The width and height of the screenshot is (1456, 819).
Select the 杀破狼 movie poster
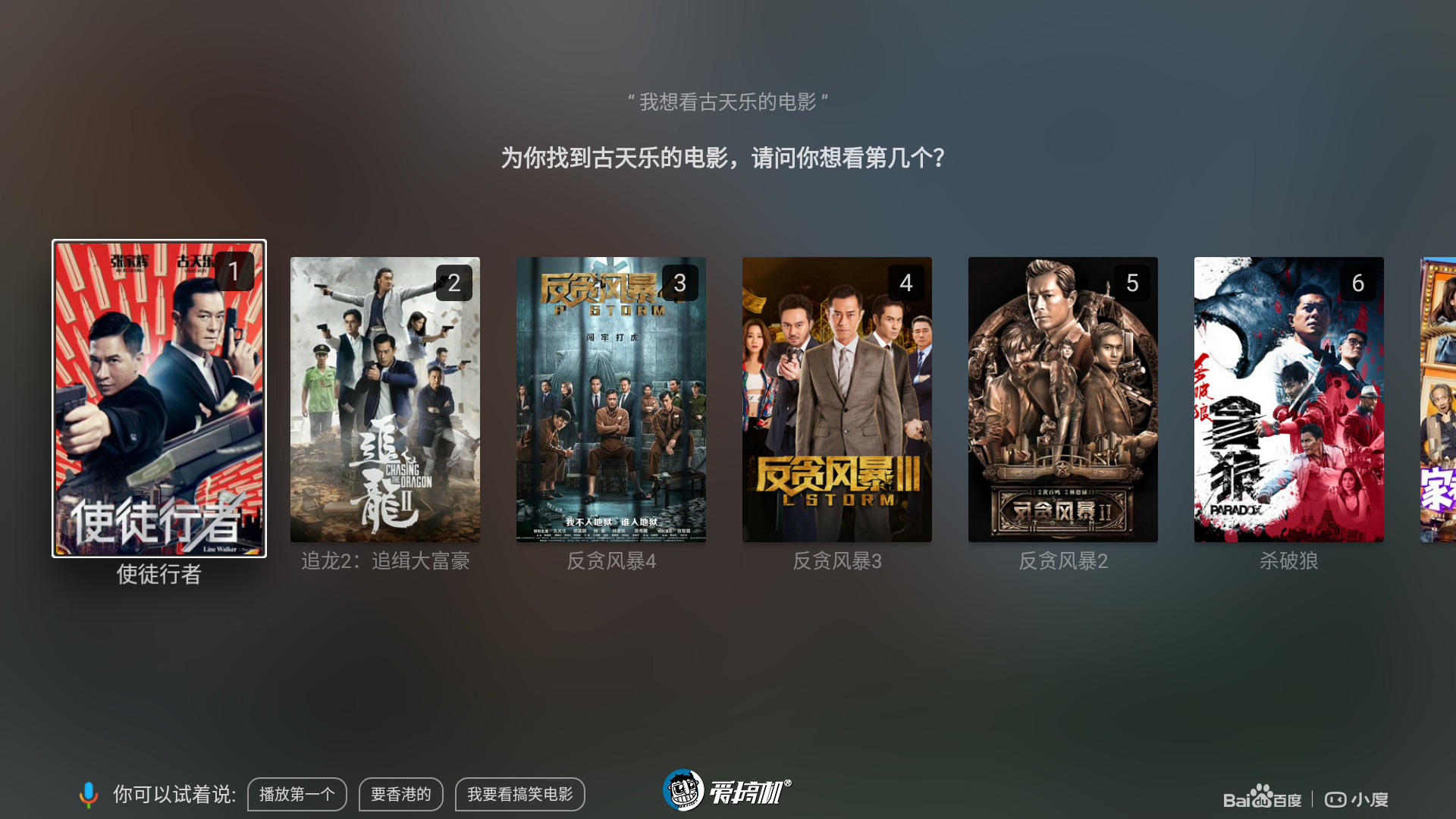click(x=1288, y=400)
